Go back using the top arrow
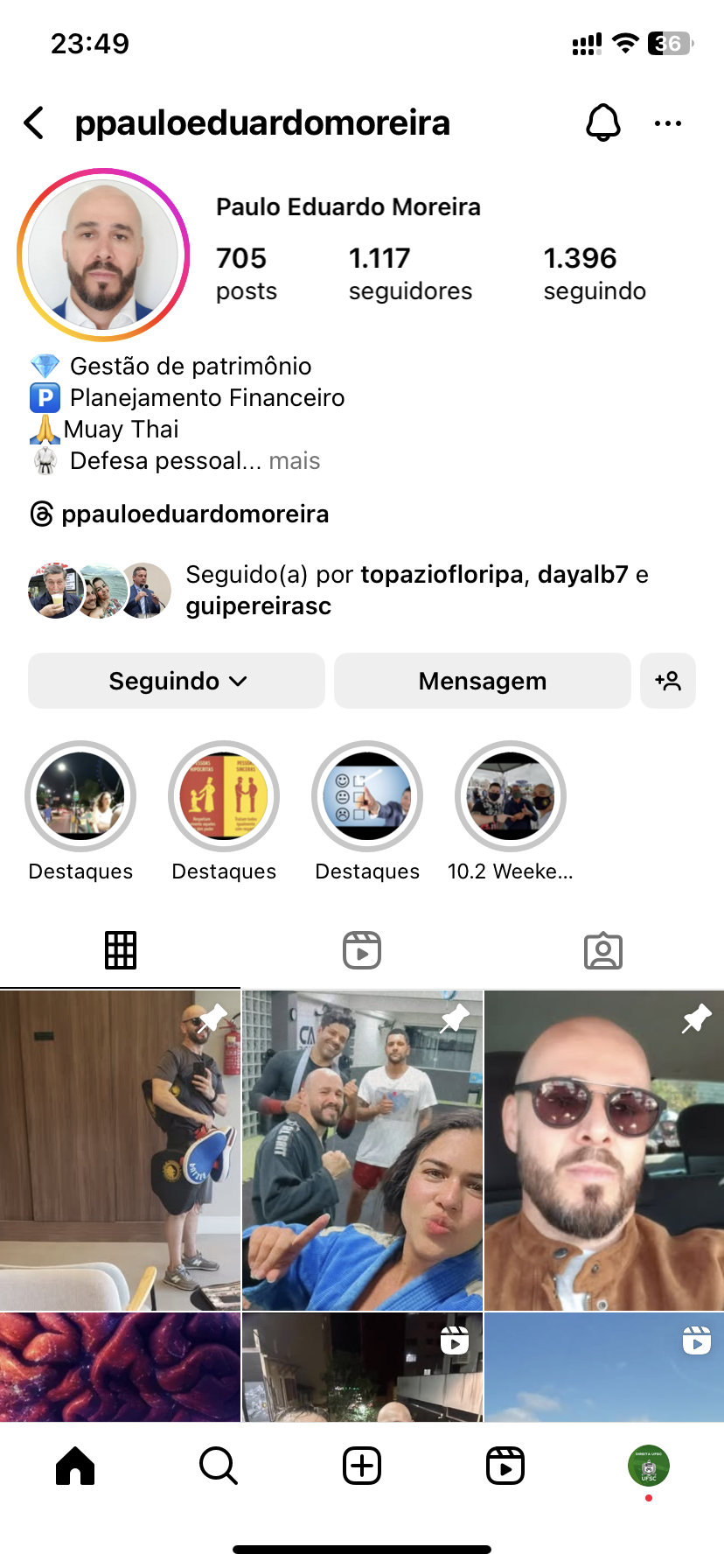 [x=35, y=123]
